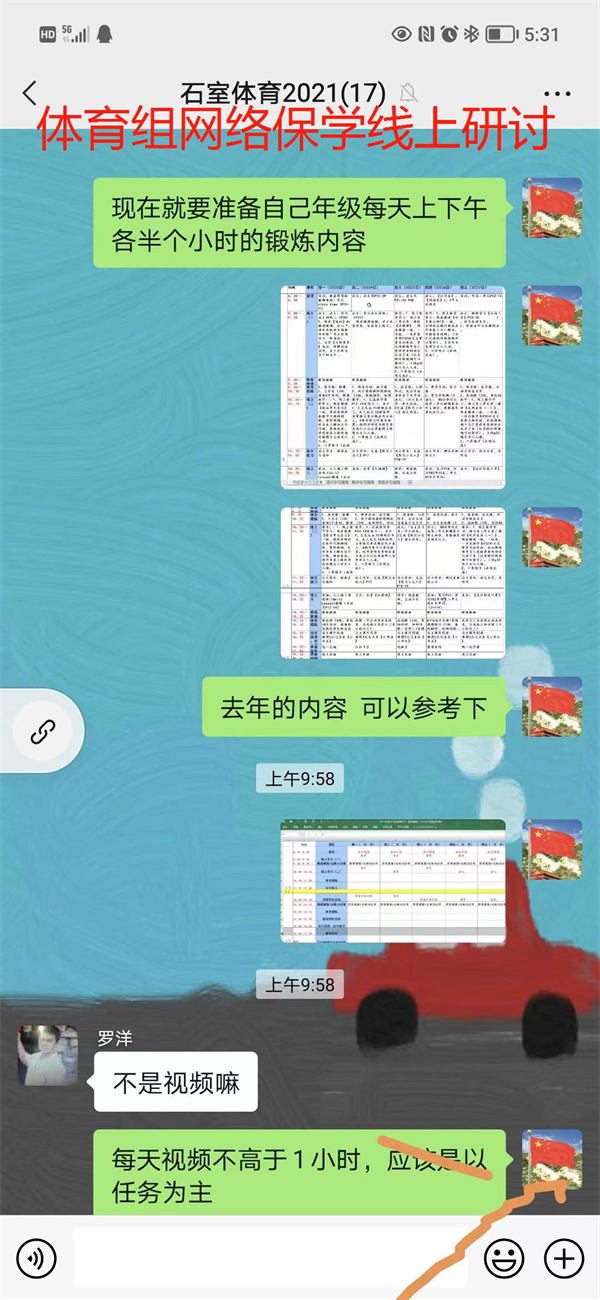Tap the floating link icon

41,732
